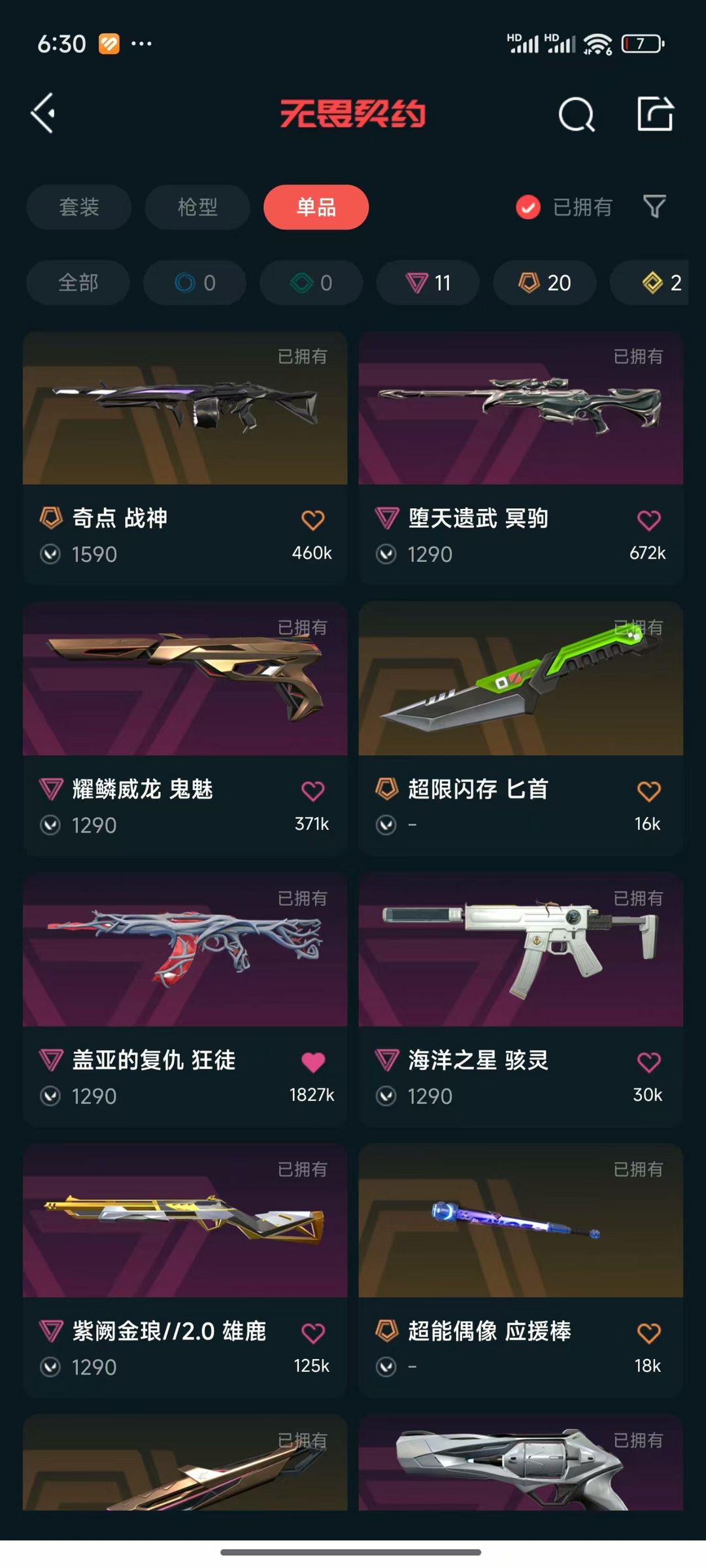Open the 耀鳞威龙 鬼魅 skin card
Viewport: 706px width, 1568px height.
coord(185,729)
